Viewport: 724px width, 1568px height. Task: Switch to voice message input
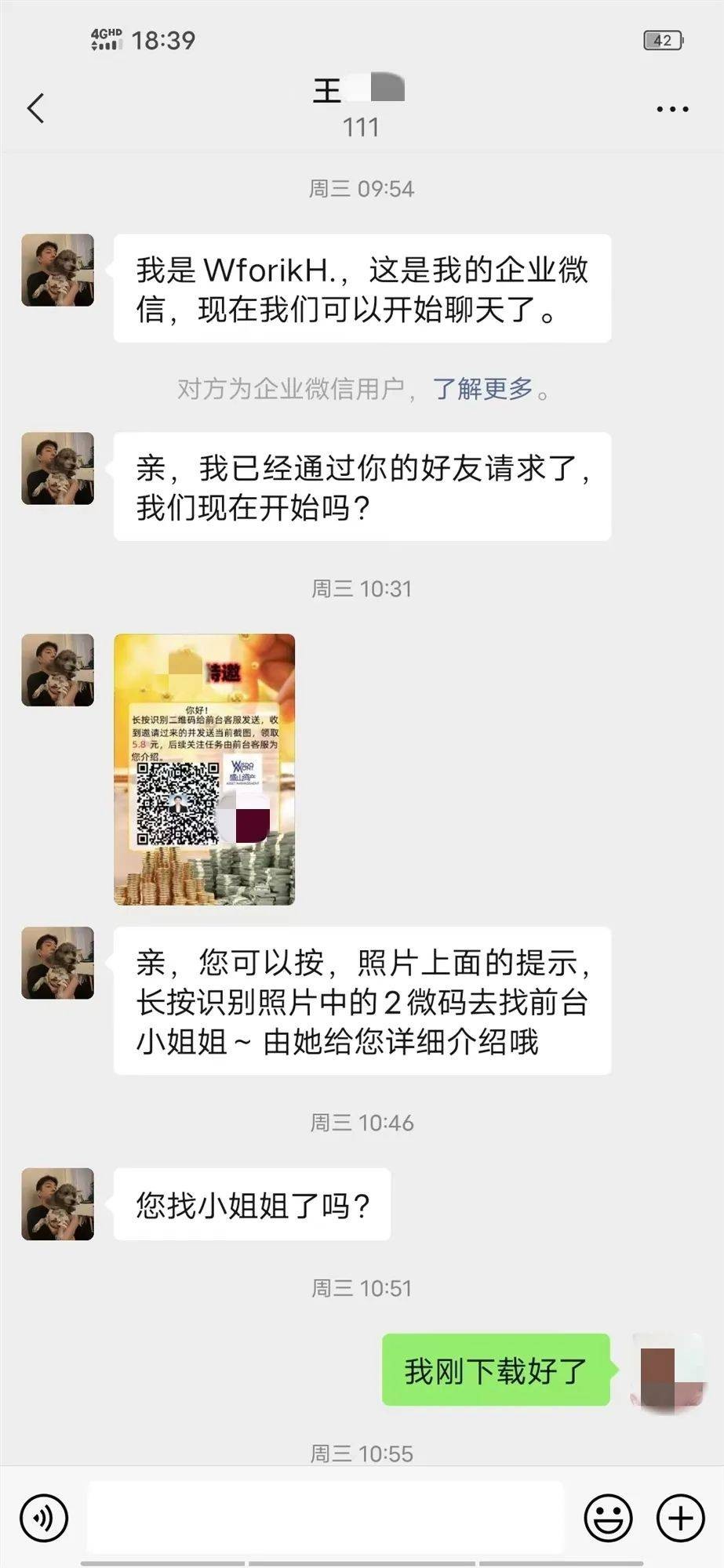pos(44,1517)
